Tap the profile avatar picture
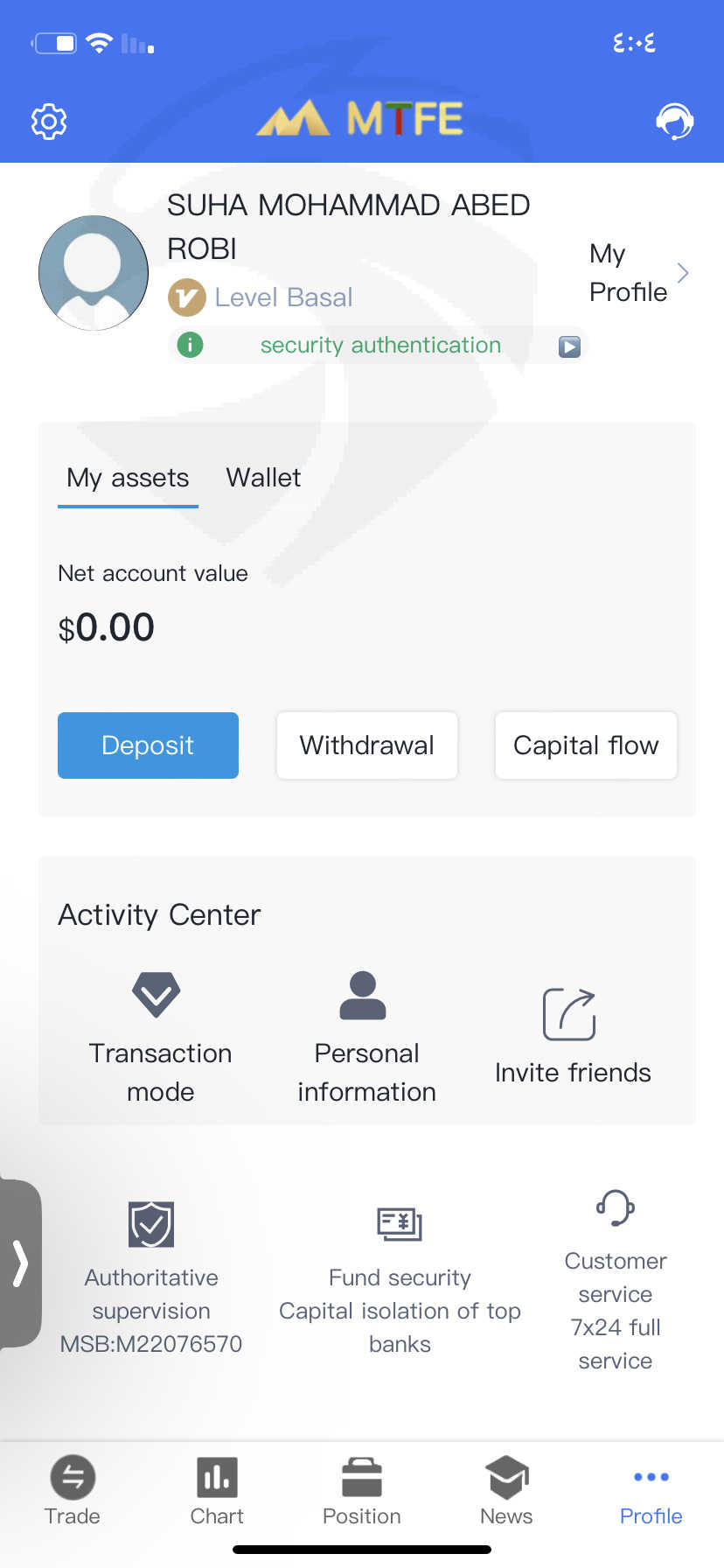 [x=94, y=273]
